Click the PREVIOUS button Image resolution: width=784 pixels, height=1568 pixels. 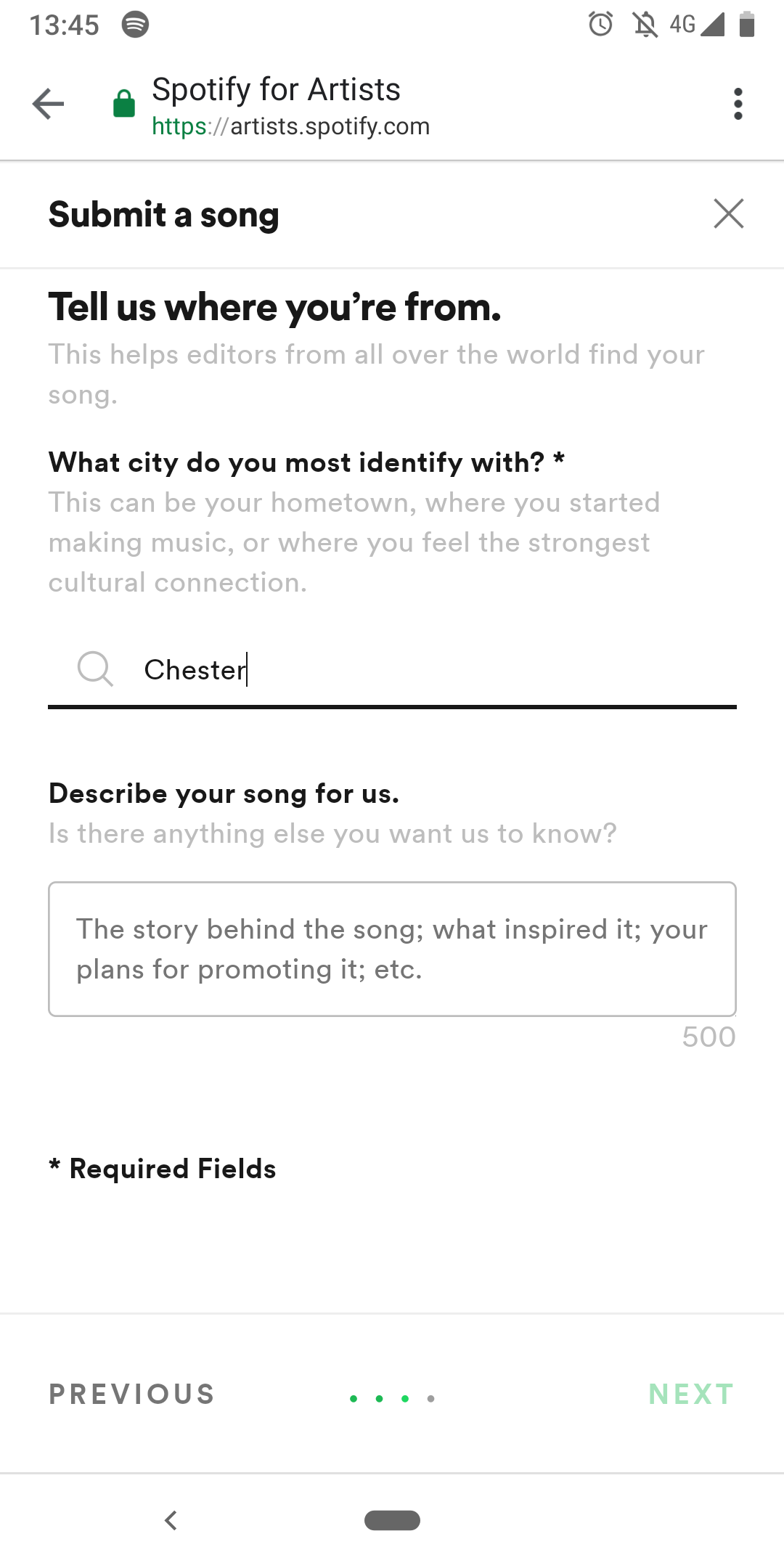pyautogui.click(x=131, y=1394)
